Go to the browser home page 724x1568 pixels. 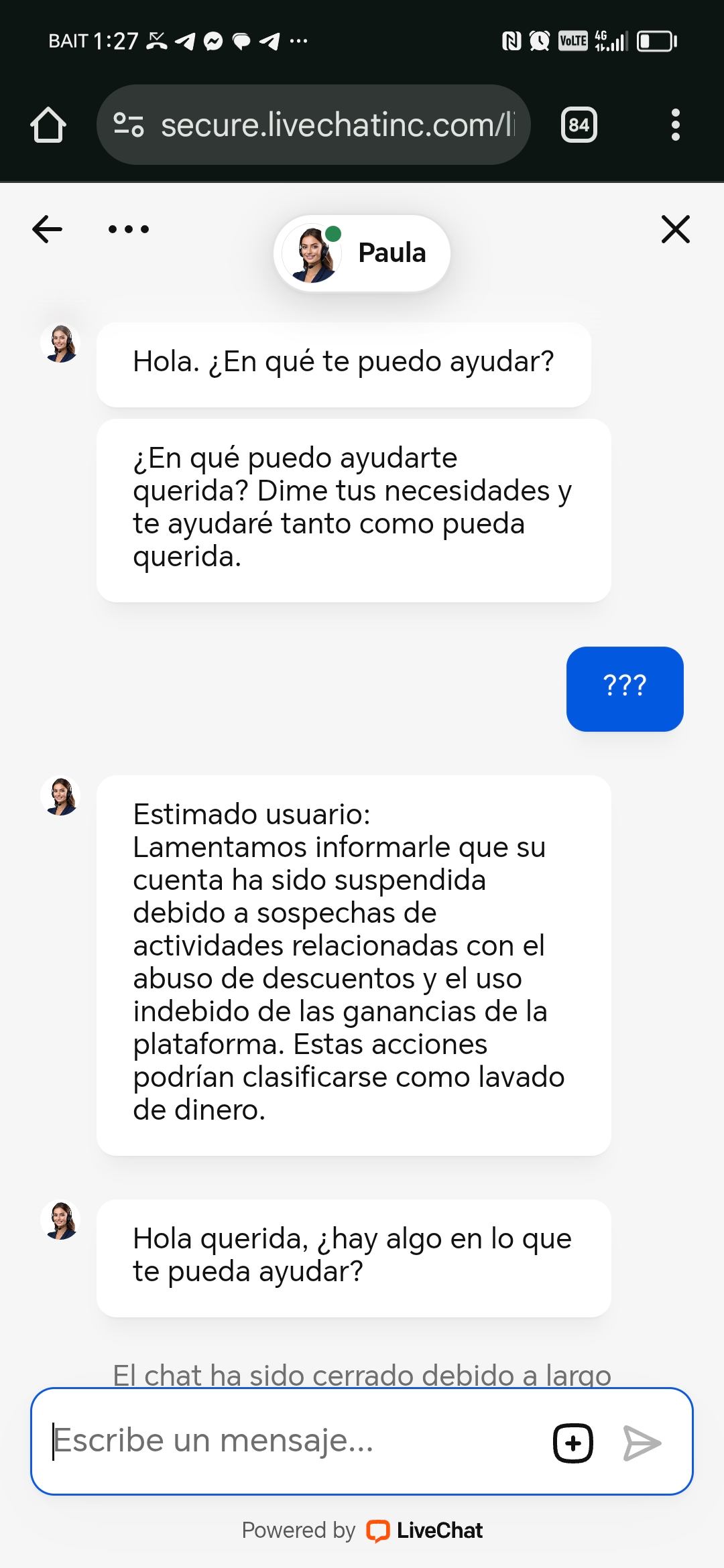click(48, 125)
